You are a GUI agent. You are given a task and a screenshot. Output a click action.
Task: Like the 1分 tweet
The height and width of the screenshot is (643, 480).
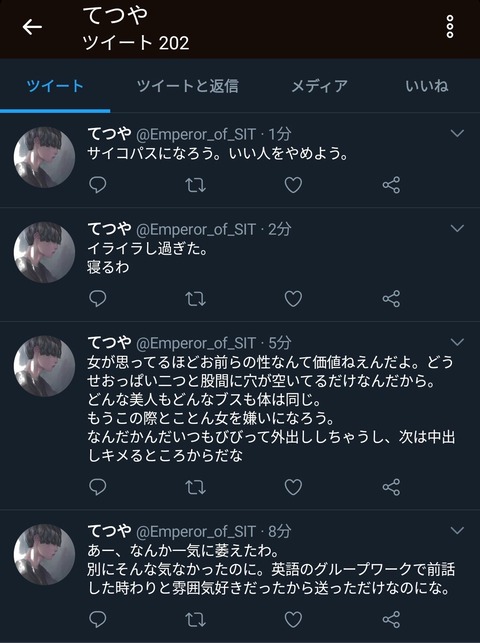coord(293,185)
